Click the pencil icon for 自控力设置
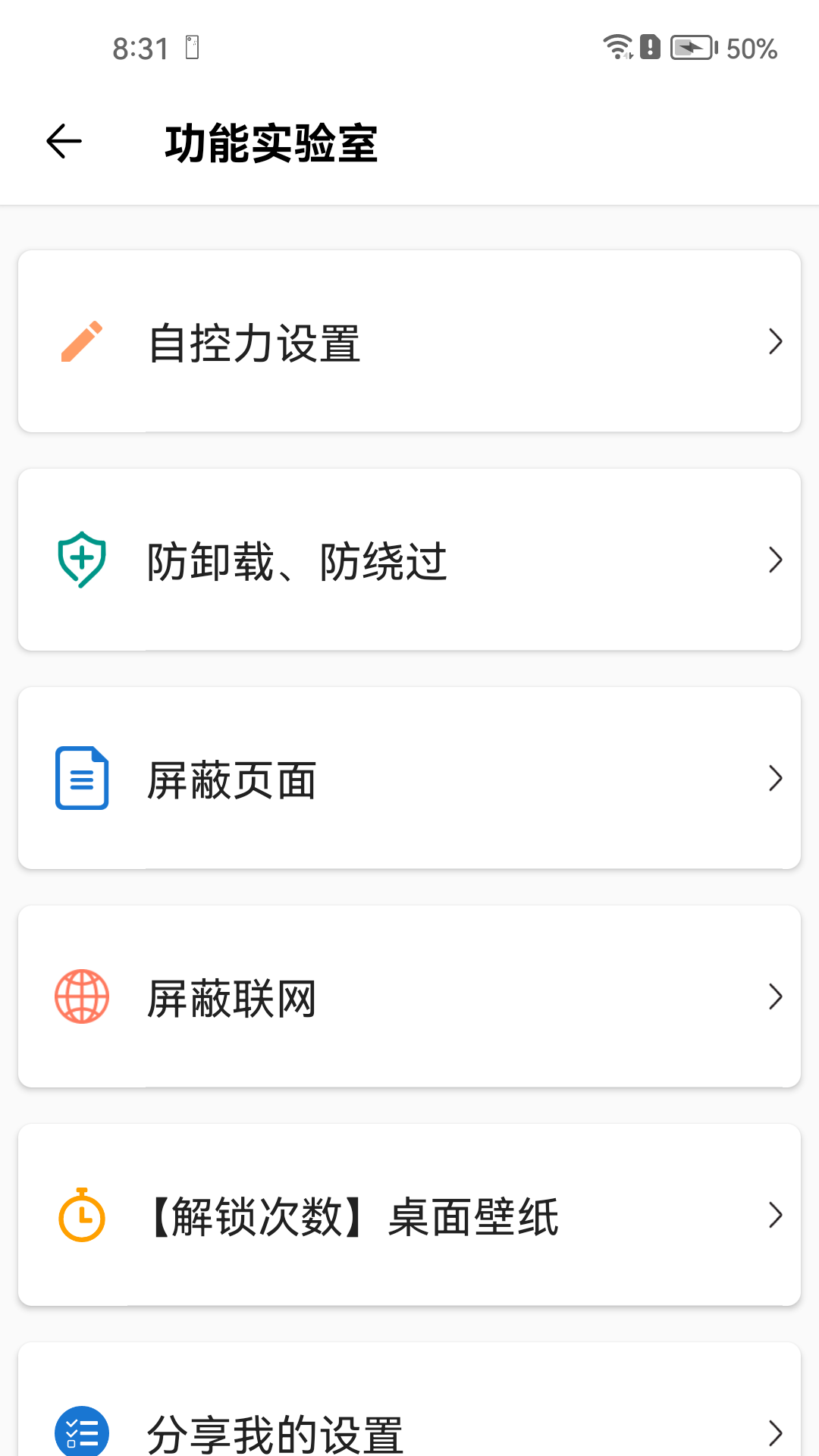This screenshot has height=1456, width=819. tap(81, 341)
